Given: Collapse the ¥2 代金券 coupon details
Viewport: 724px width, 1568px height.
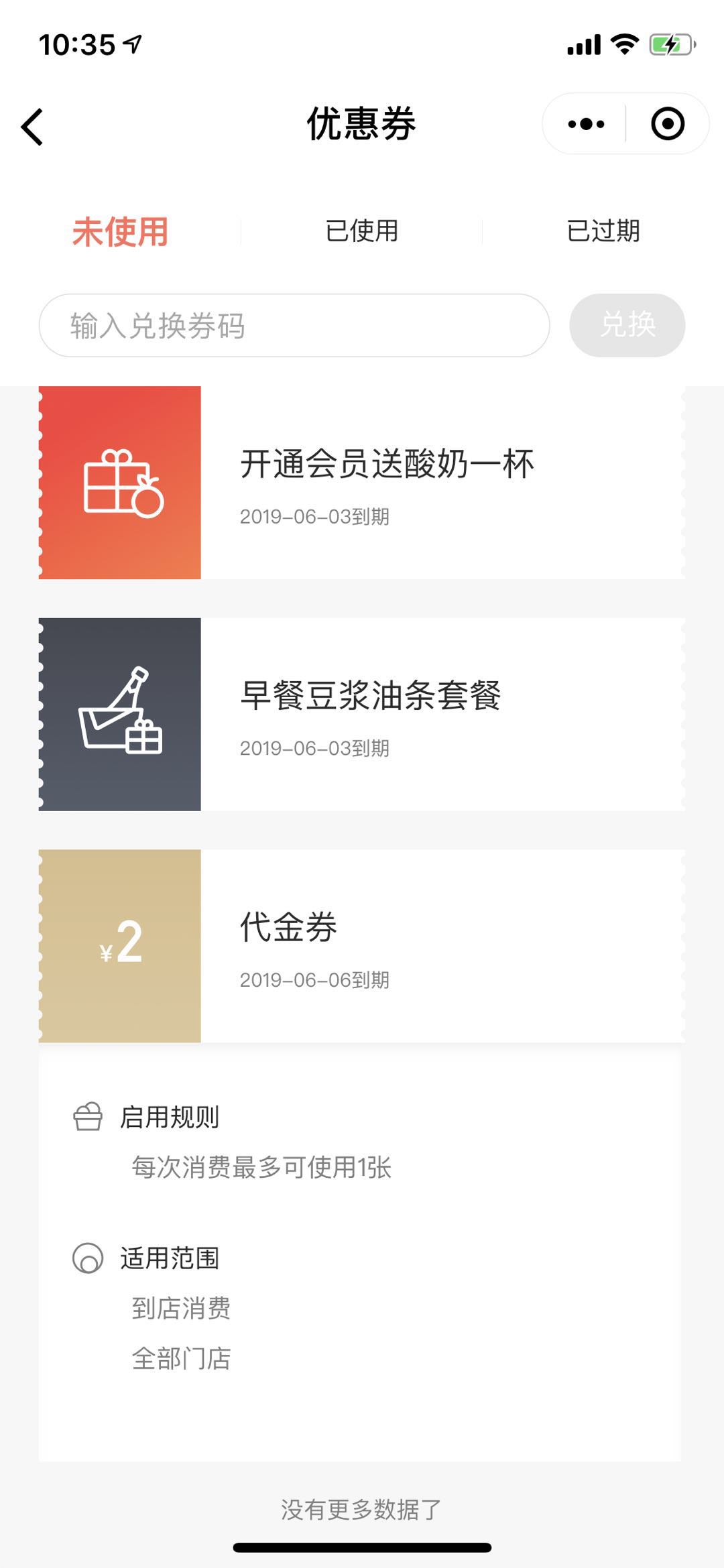Looking at the screenshot, I should click(x=362, y=946).
